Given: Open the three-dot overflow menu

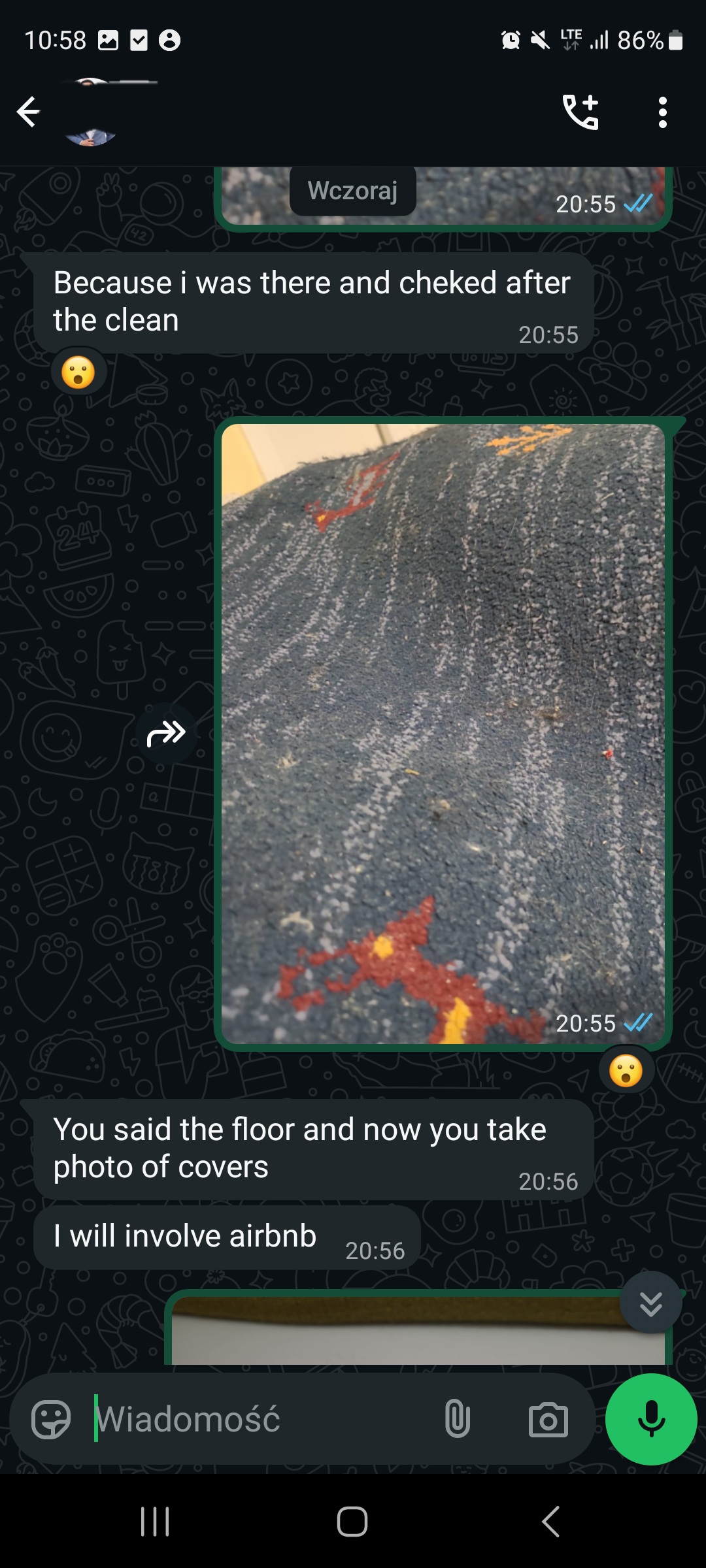Looking at the screenshot, I should coord(662,112).
